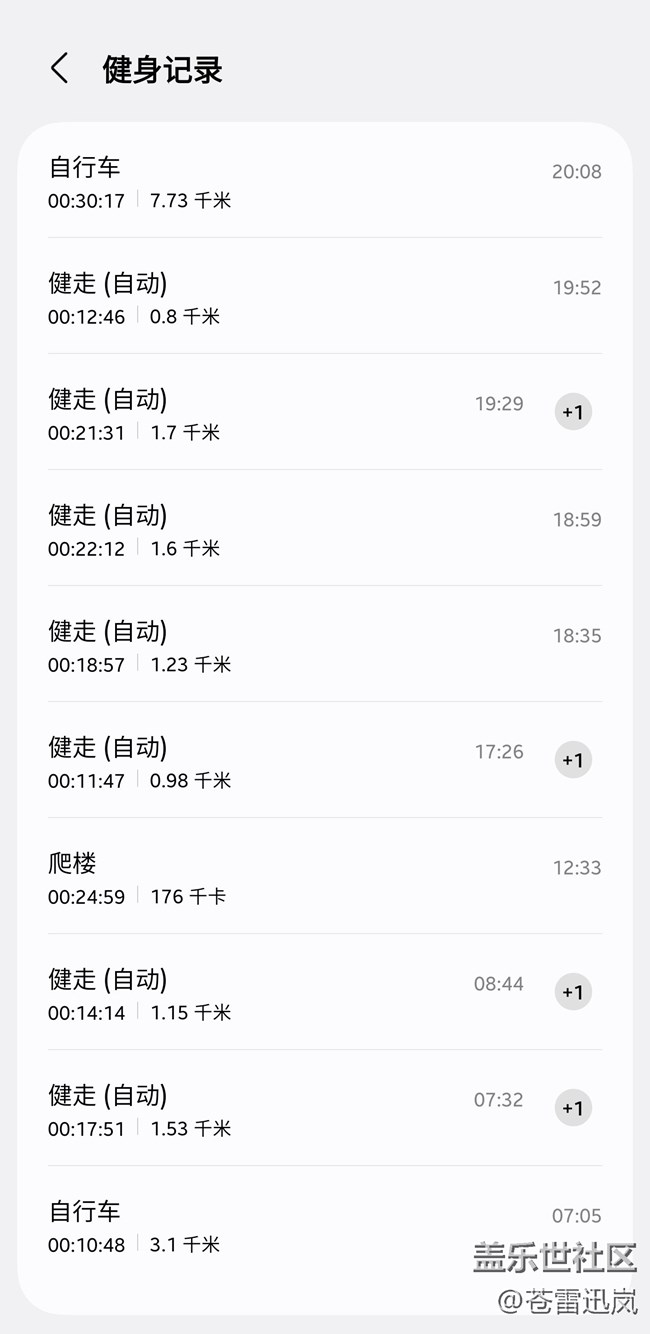Expand the +1 badge at 08:44
This screenshot has height=1334, width=650.
point(573,992)
